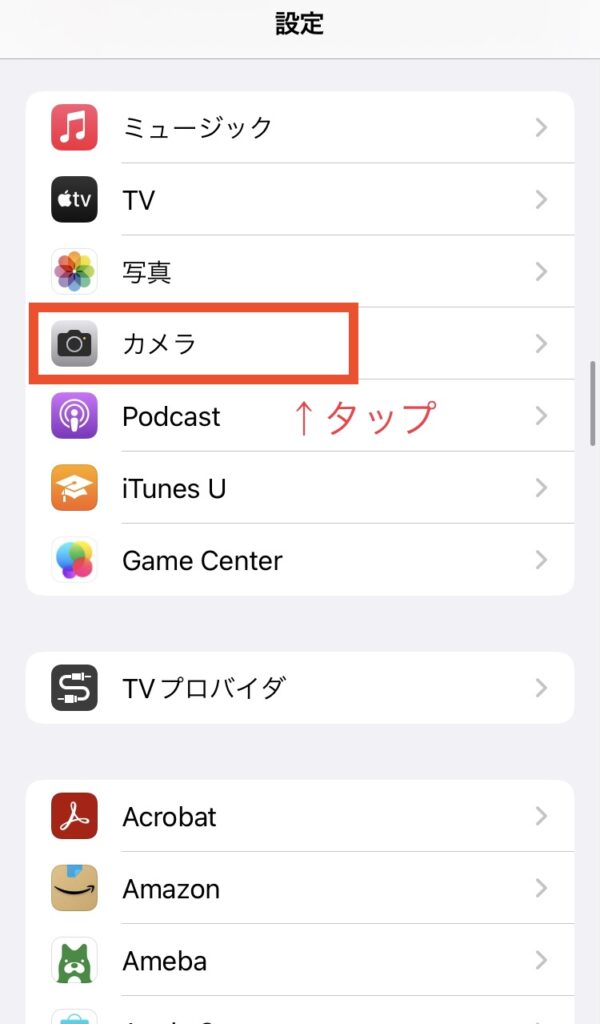This screenshot has height=1024, width=600.
Task: Open Ameba app settings
Action: click(x=300, y=960)
